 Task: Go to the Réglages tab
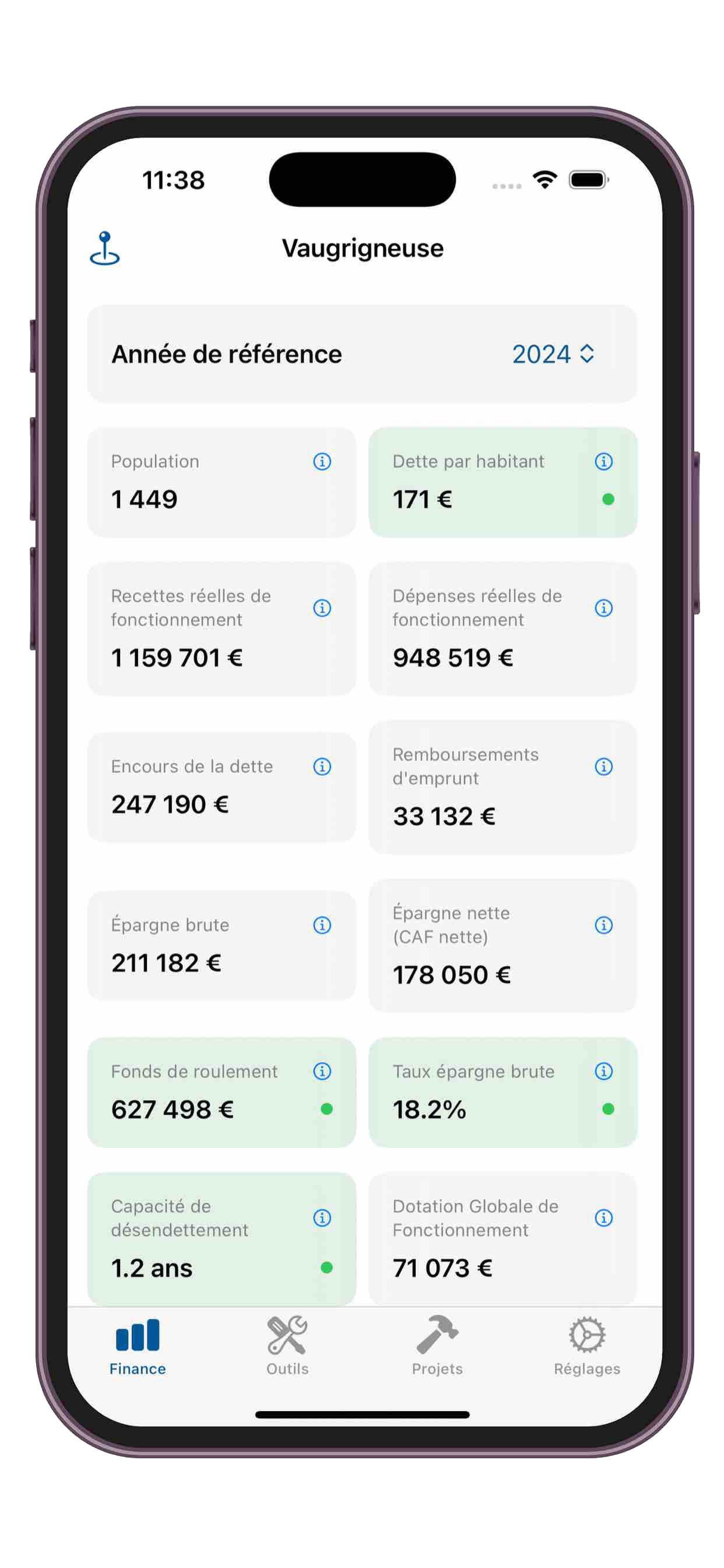point(586,1346)
